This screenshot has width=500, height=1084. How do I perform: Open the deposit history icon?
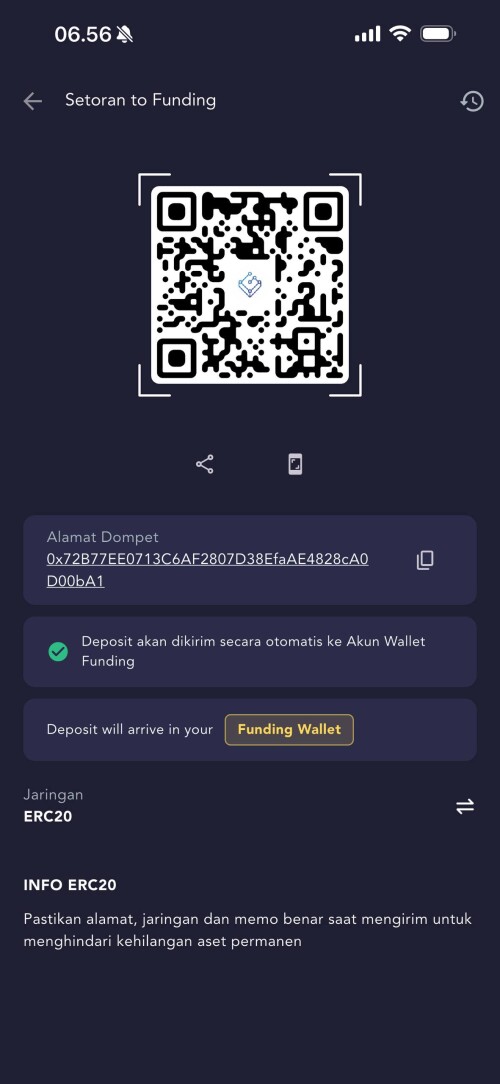[x=472, y=101]
